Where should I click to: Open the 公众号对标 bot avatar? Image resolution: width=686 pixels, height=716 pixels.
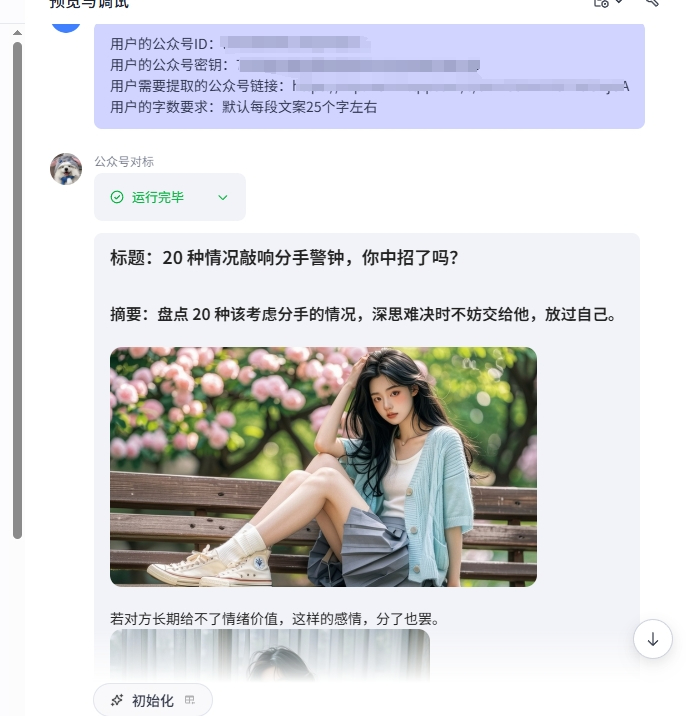click(66, 169)
